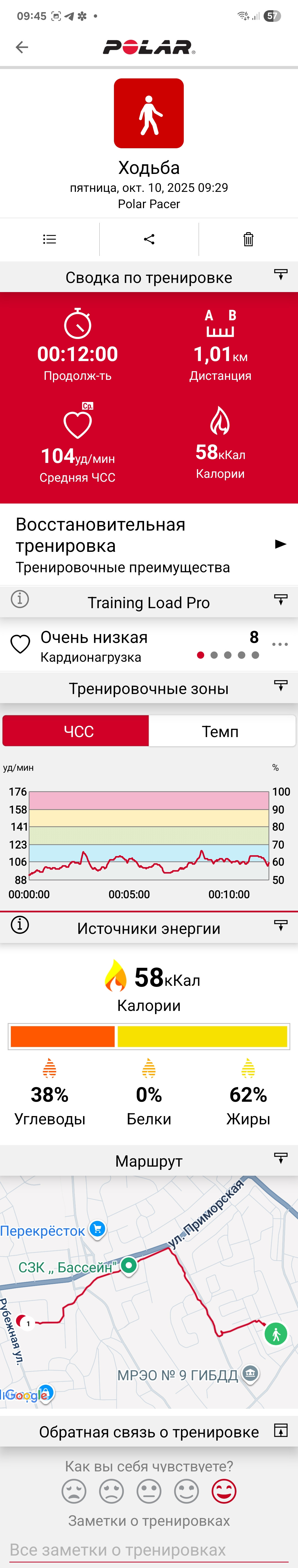
Task: Go back using the arrow
Action: click(22, 47)
